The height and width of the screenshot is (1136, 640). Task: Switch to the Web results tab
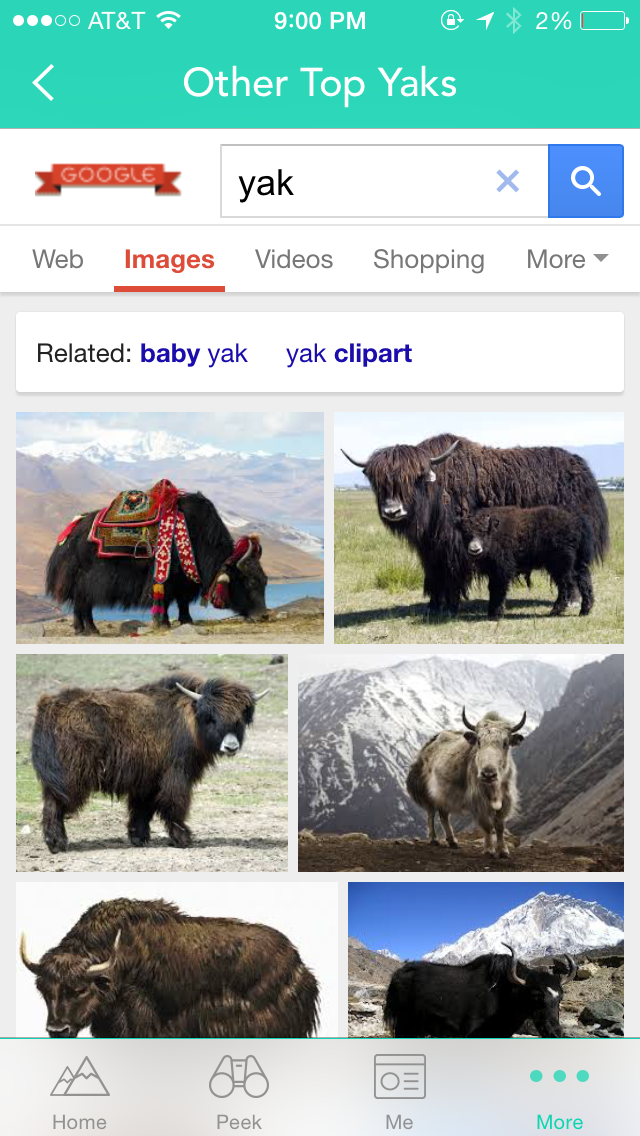point(58,259)
